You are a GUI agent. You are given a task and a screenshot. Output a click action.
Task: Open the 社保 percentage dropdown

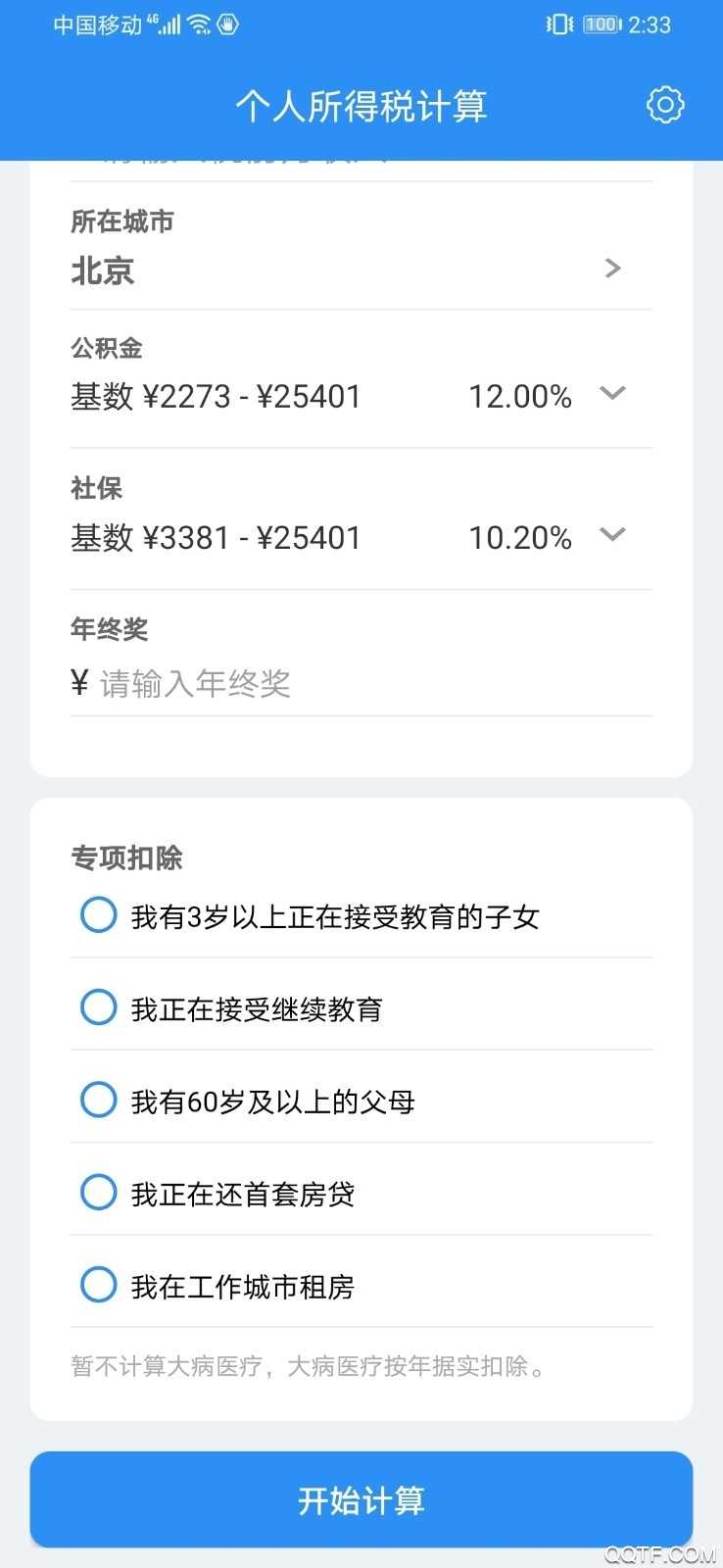pyautogui.click(x=612, y=535)
